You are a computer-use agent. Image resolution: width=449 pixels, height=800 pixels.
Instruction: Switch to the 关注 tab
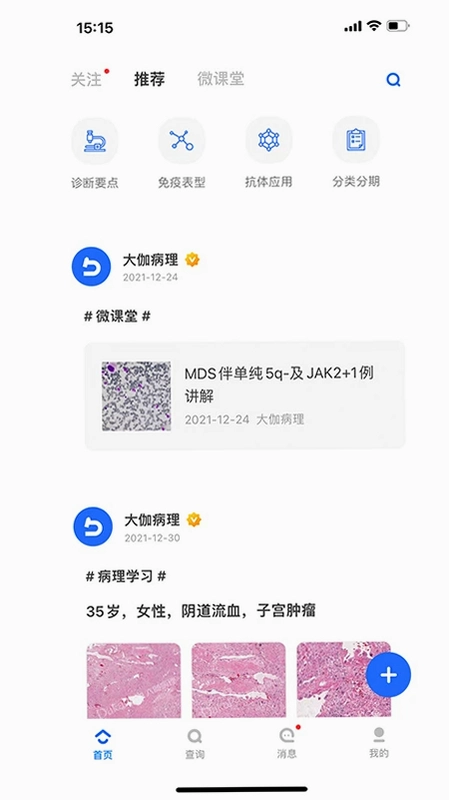tap(86, 80)
